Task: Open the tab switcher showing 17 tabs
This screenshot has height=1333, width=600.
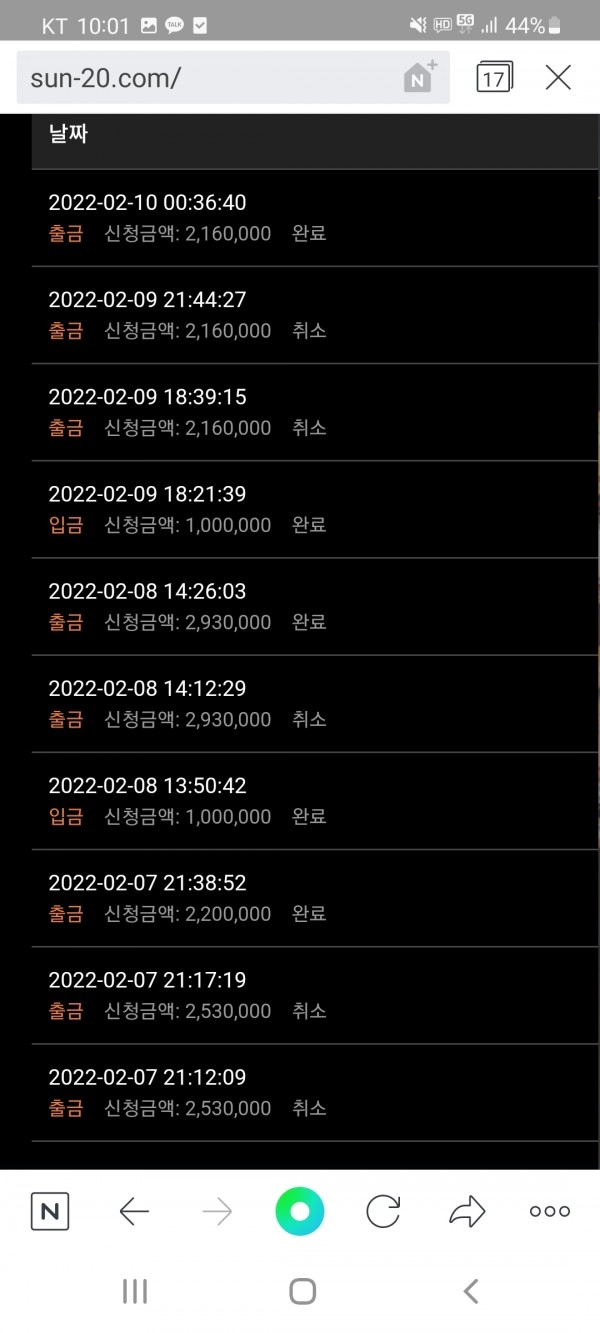Action: coord(493,77)
